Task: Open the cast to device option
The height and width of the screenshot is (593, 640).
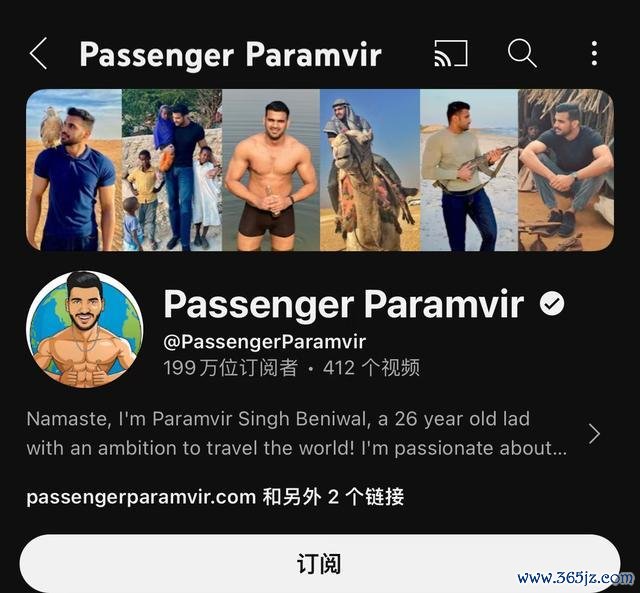Action: [x=450, y=53]
